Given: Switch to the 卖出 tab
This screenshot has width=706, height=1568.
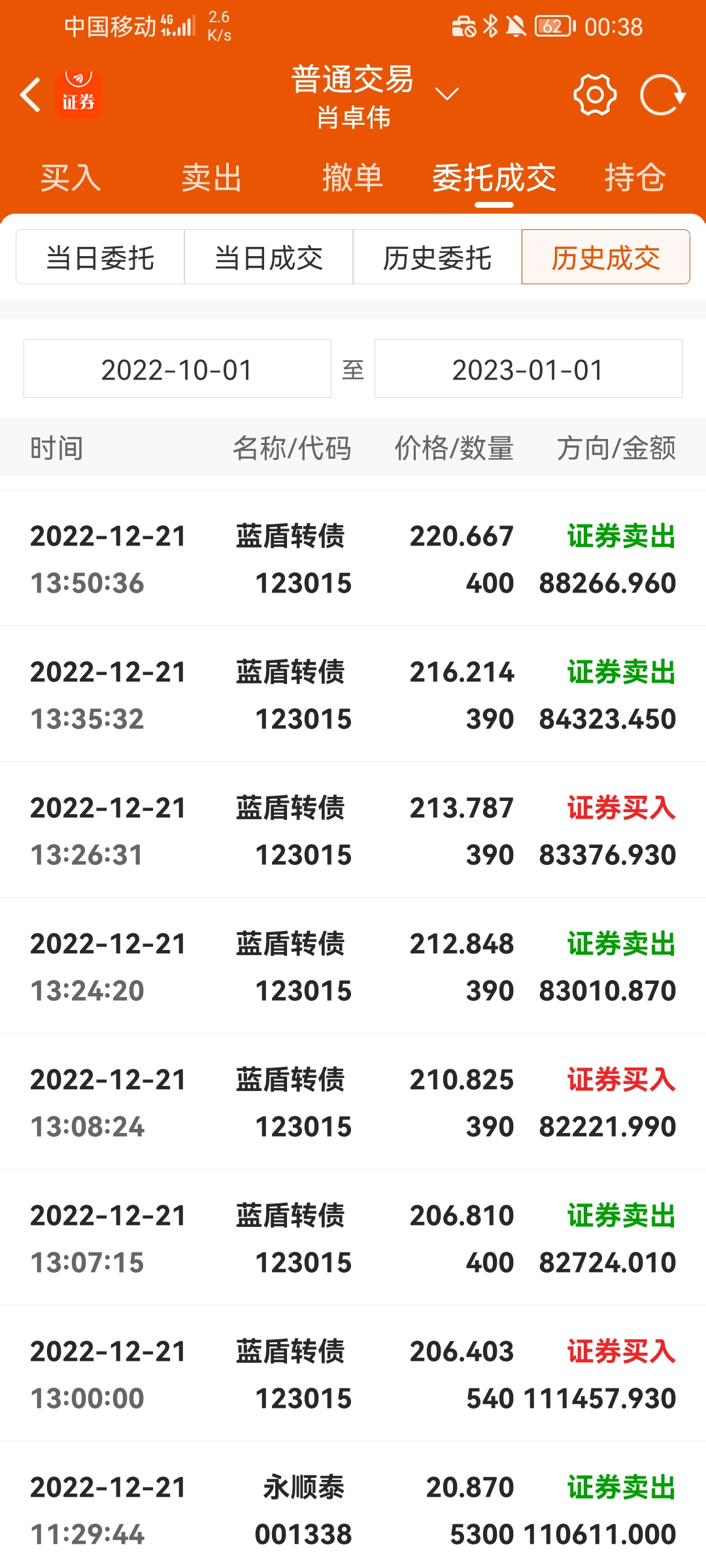Looking at the screenshot, I should (211, 178).
